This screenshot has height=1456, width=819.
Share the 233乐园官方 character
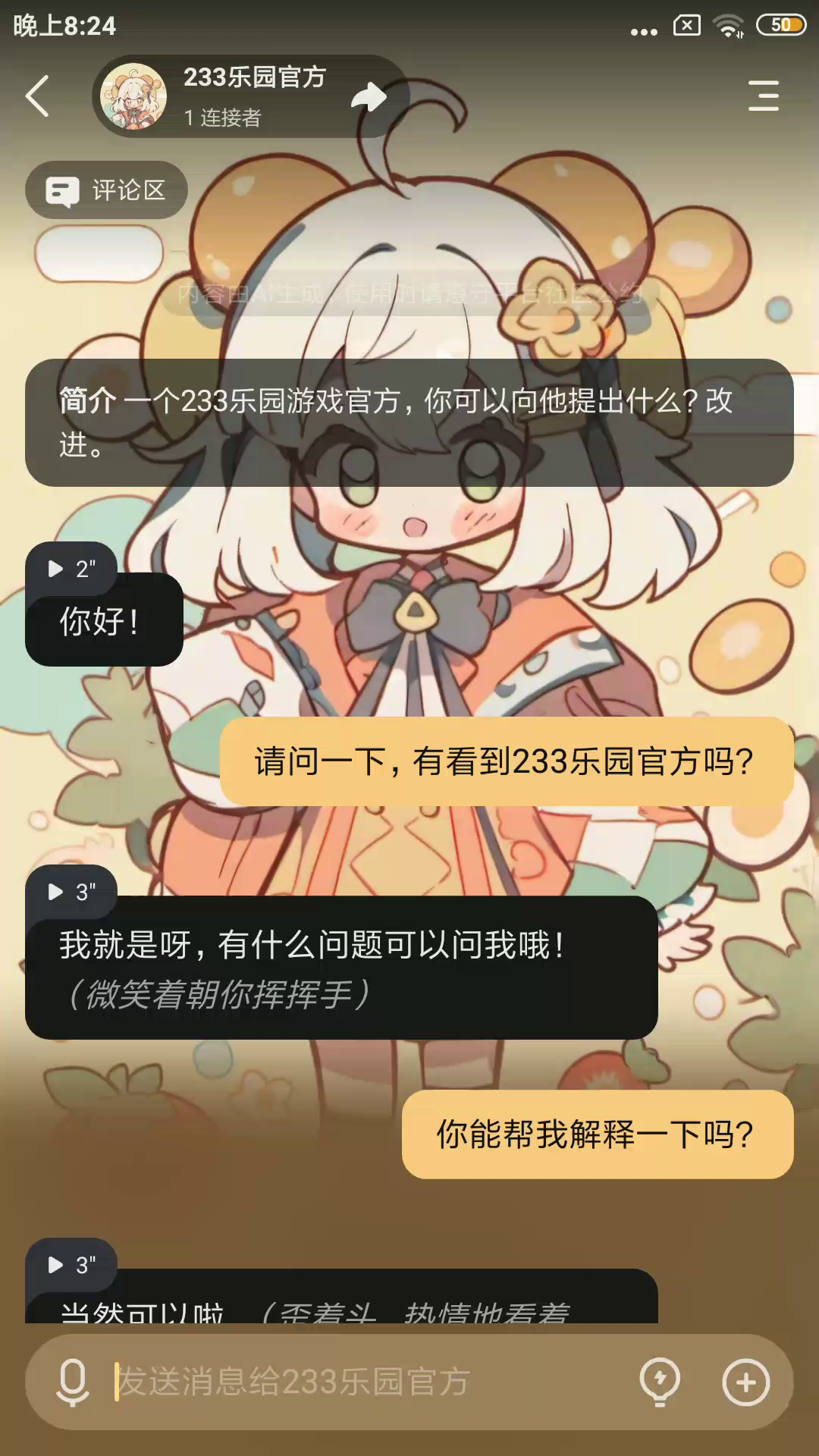pyautogui.click(x=369, y=96)
